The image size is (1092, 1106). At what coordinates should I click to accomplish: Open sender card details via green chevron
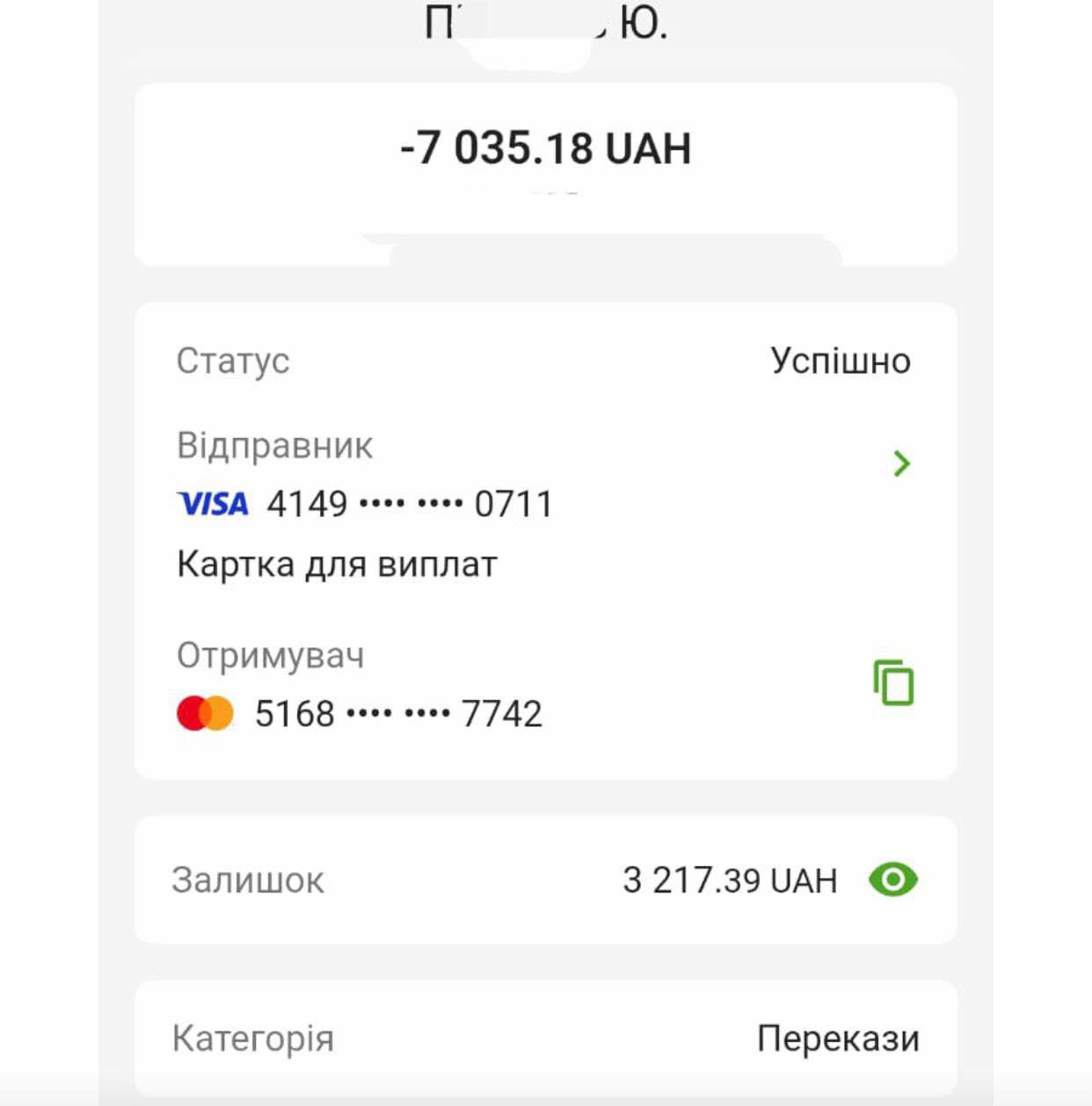click(901, 463)
